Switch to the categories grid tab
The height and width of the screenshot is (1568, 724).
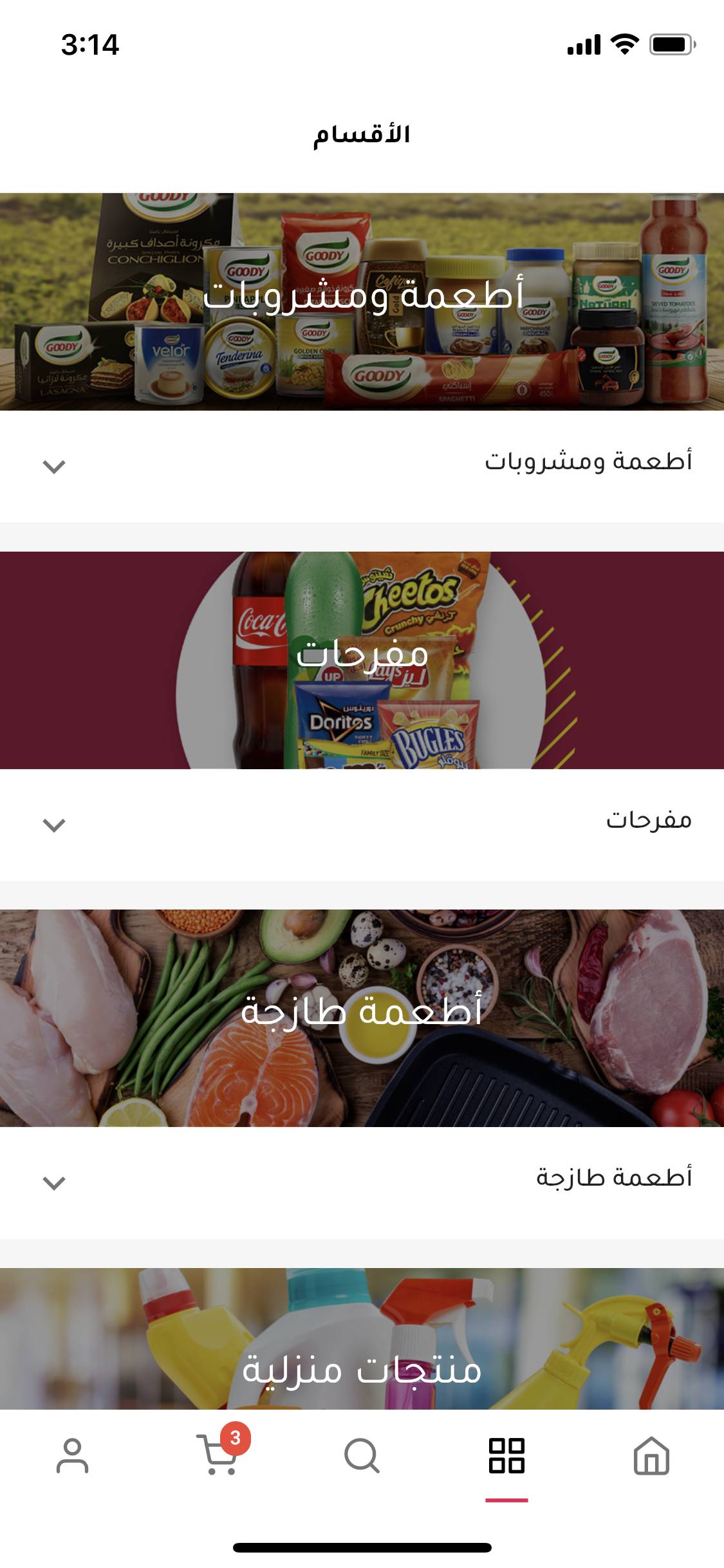pyautogui.click(x=506, y=1456)
